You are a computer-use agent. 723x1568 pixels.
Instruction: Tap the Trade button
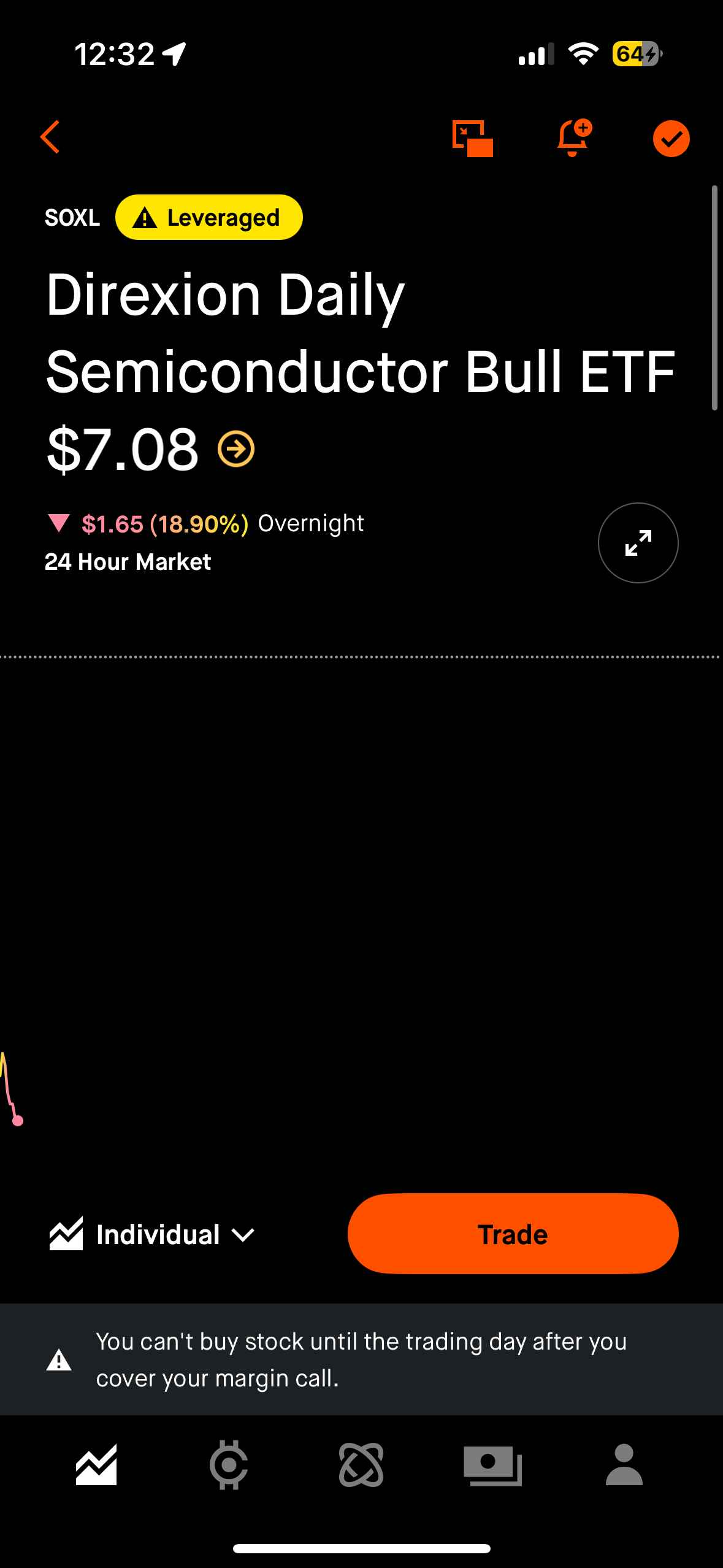coord(513,1234)
